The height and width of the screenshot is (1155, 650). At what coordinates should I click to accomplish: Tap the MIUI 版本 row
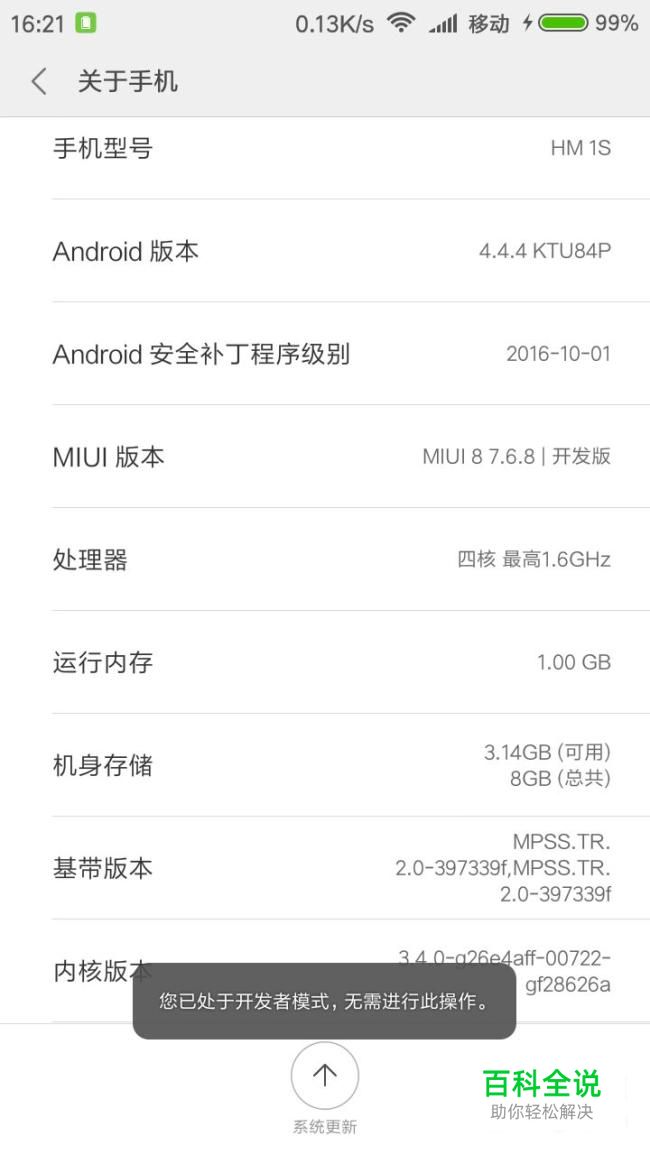point(325,457)
